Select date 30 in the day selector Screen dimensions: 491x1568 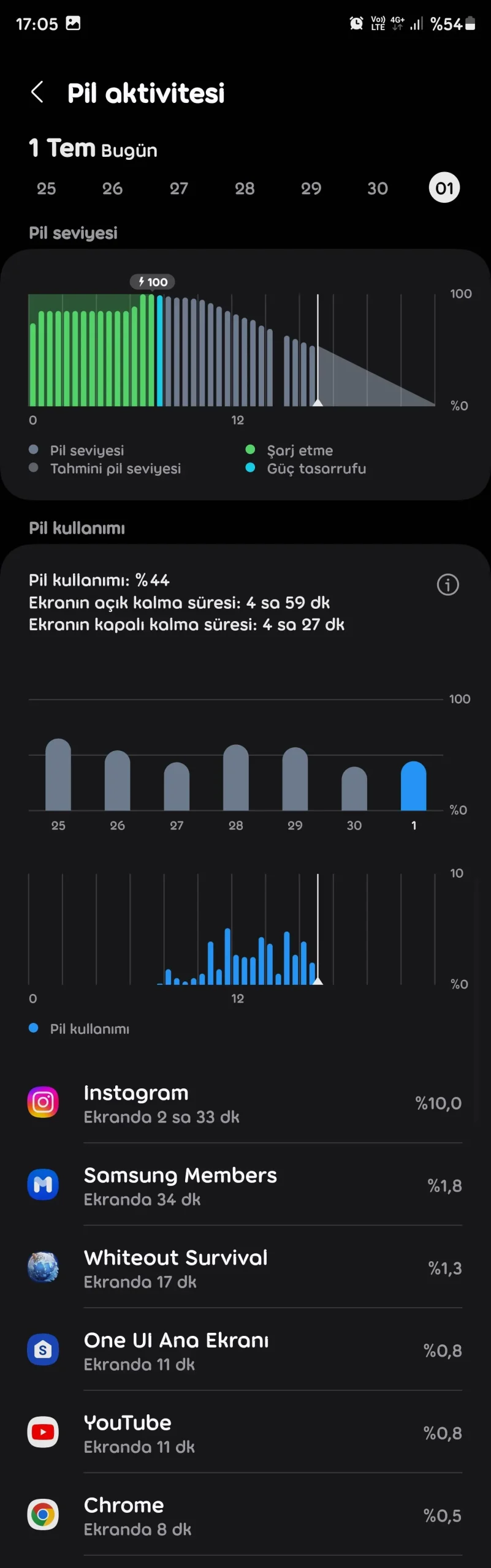pos(378,189)
